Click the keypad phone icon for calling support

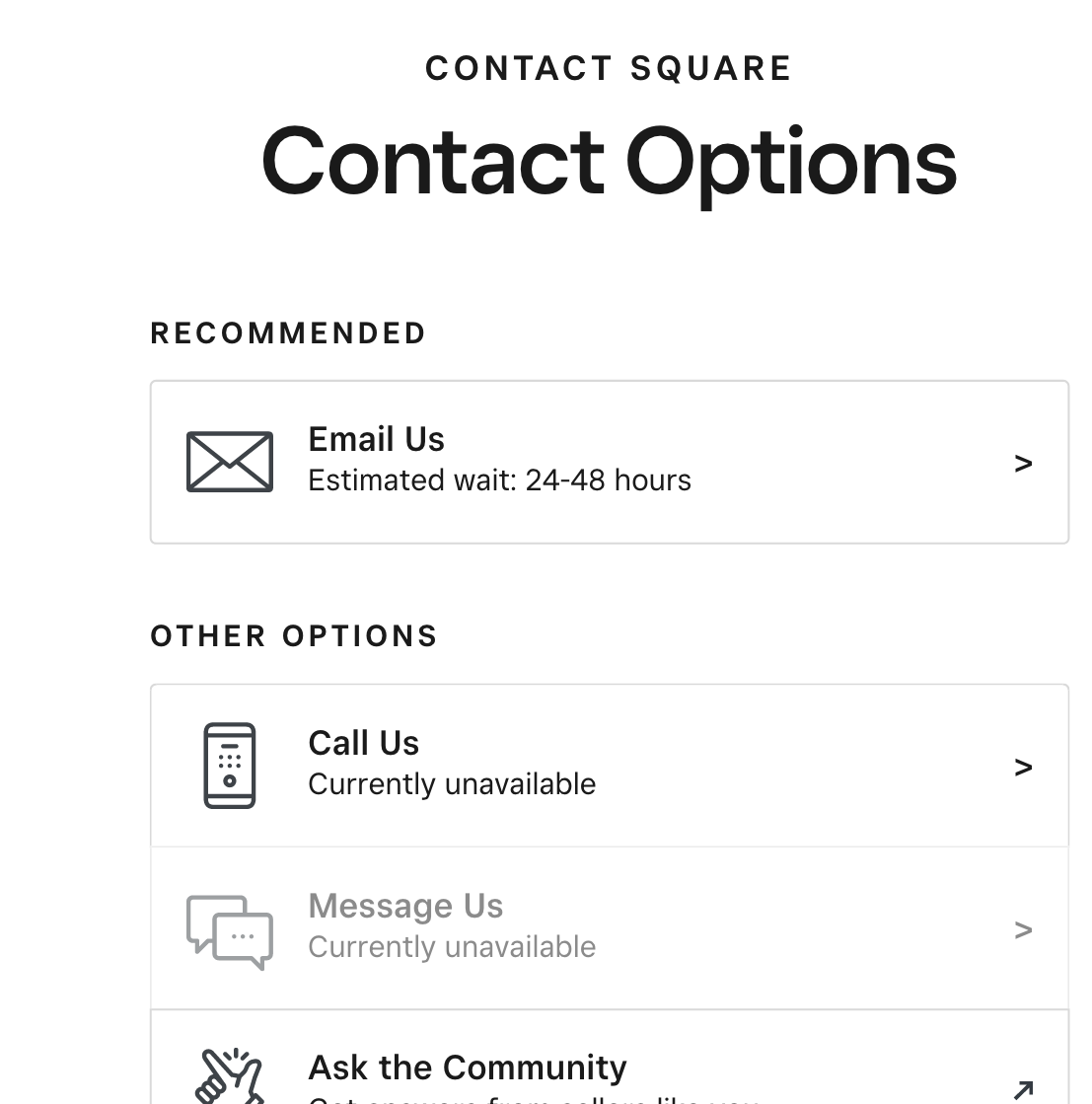[x=229, y=766]
